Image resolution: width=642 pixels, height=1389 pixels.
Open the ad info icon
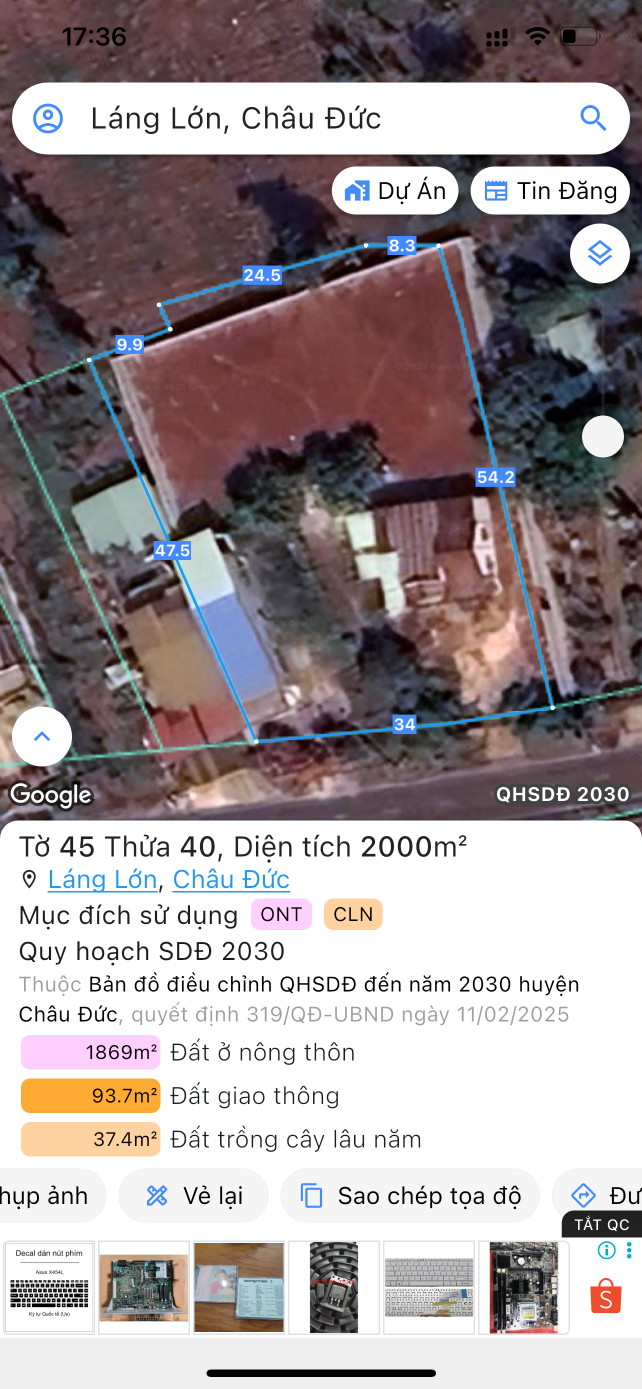click(x=606, y=1250)
